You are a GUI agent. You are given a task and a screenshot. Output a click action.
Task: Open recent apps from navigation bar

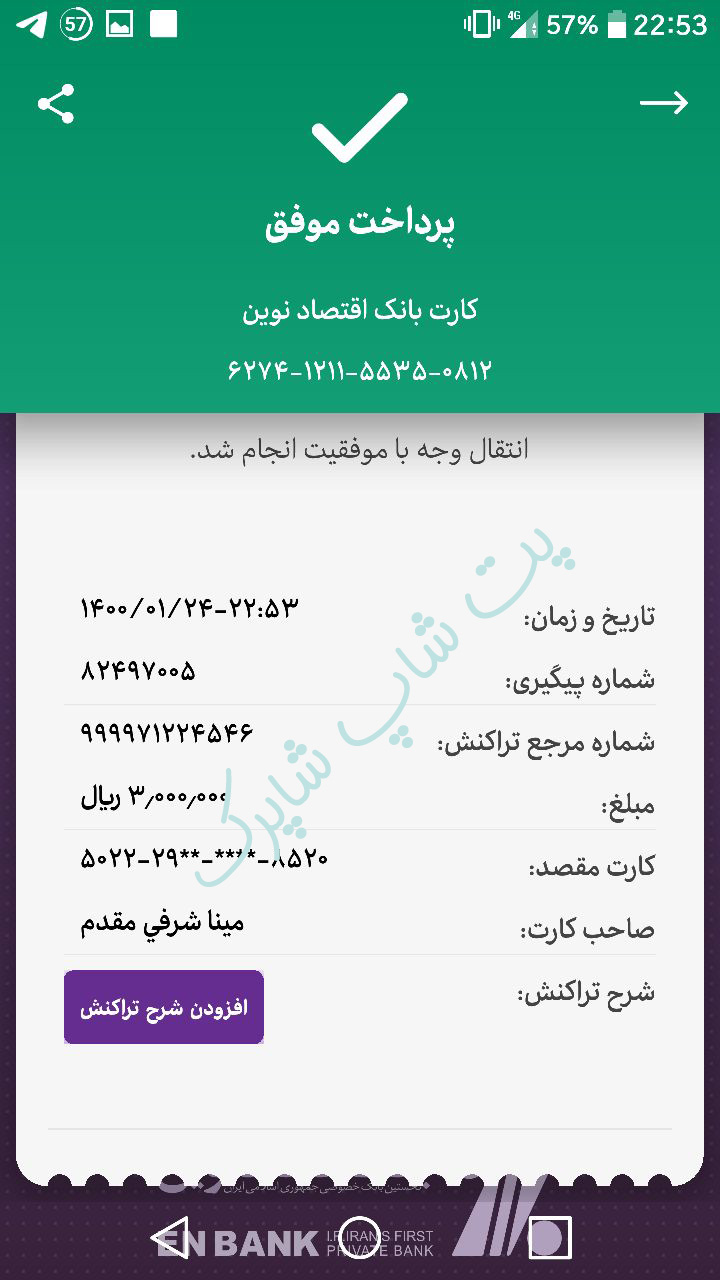[x=549, y=1238]
